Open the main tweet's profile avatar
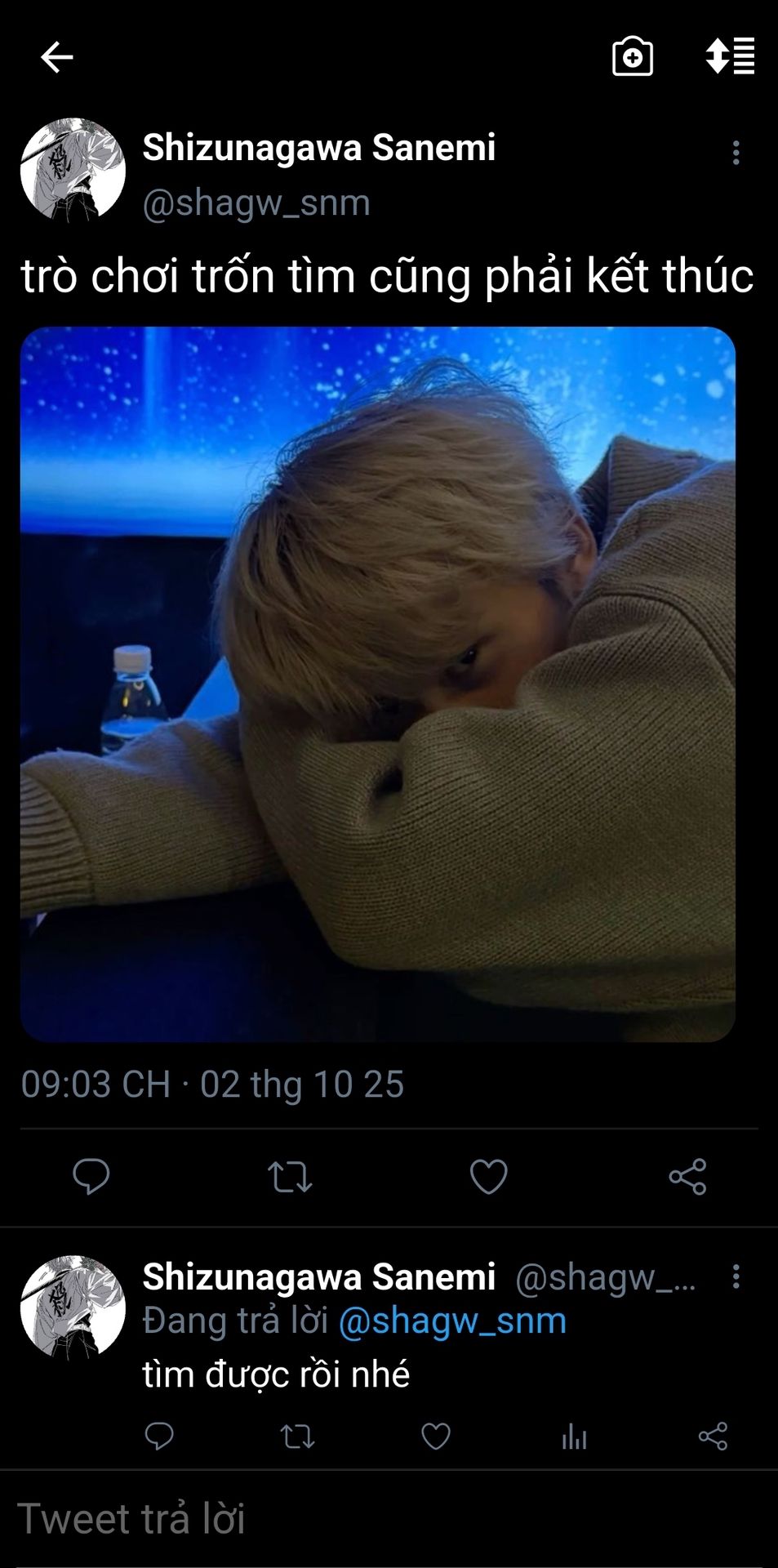Viewport: 778px width, 1568px height. click(x=73, y=171)
